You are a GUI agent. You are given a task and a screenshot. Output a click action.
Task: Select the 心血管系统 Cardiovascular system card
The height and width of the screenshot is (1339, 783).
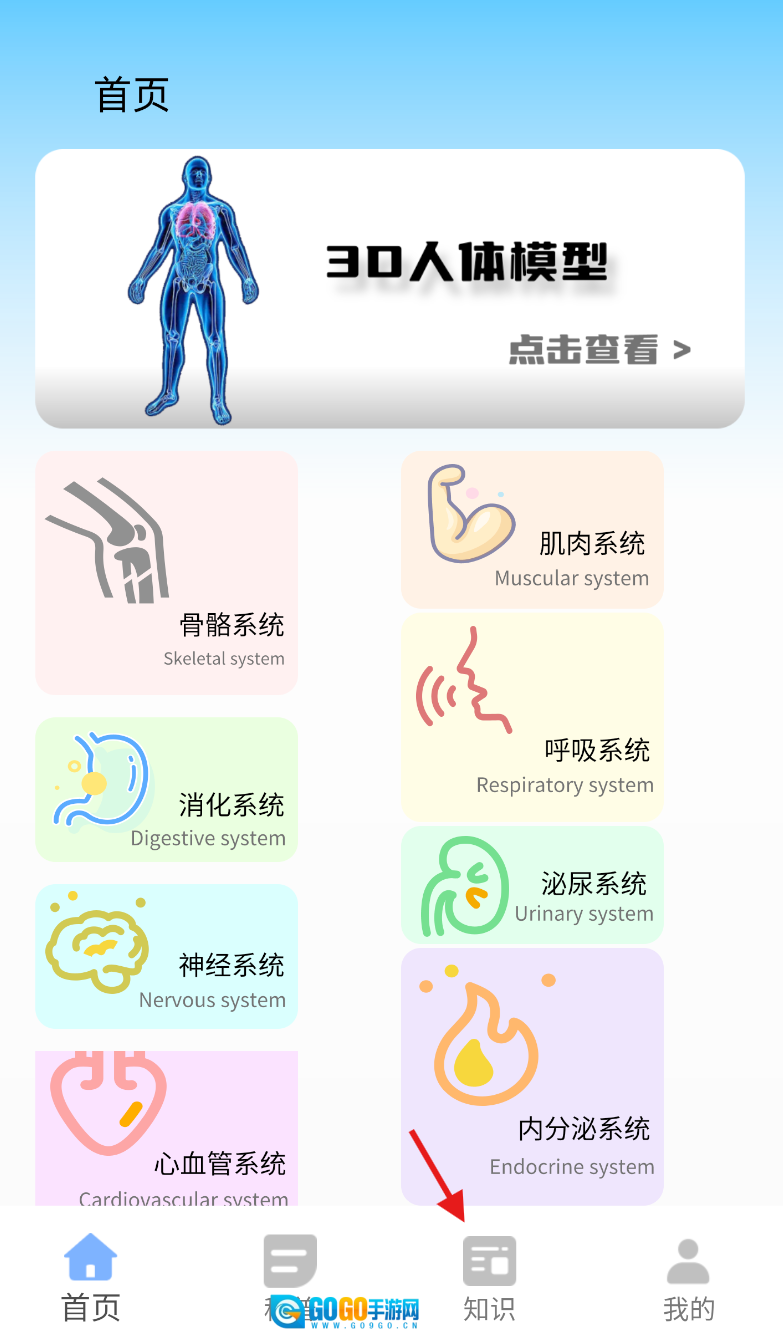coord(166,1127)
